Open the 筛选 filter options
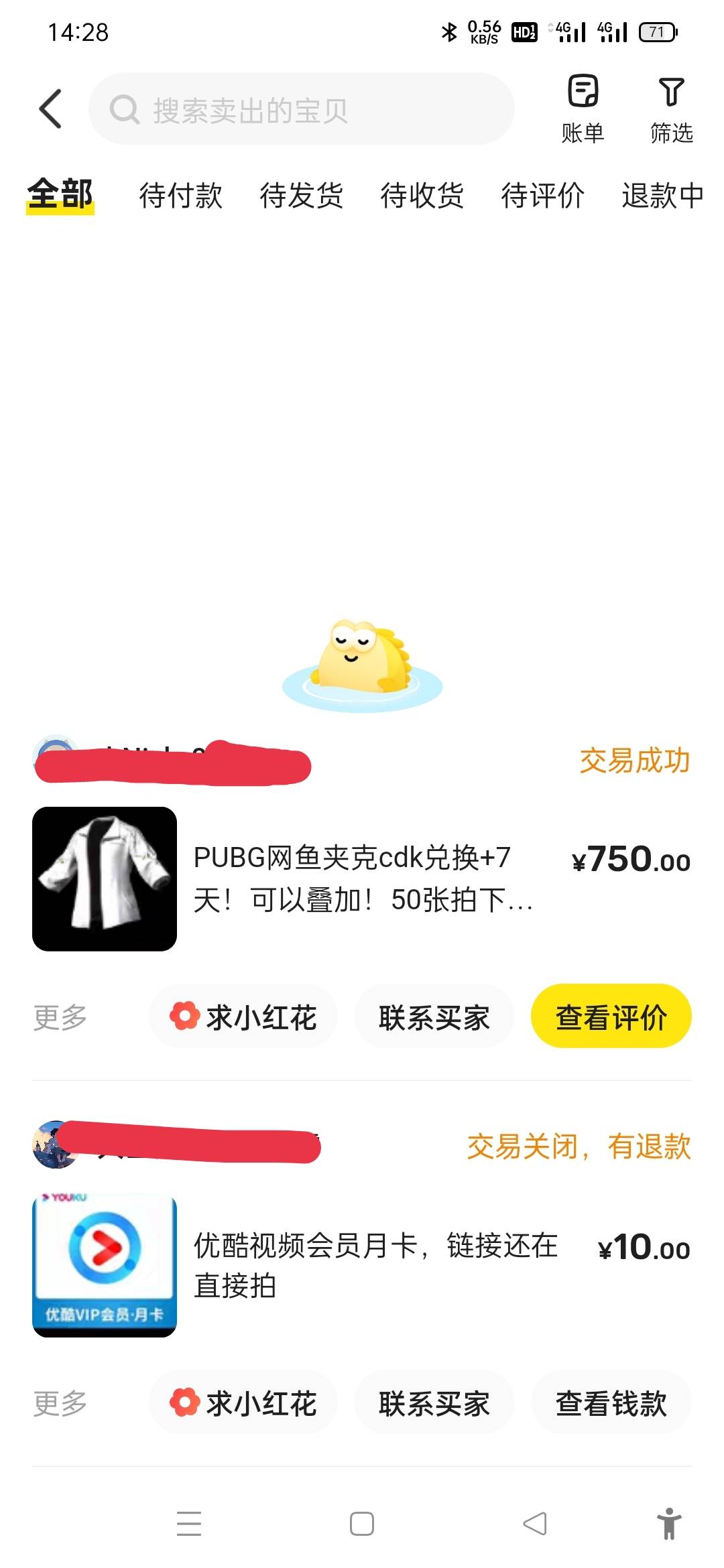 (671, 109)
